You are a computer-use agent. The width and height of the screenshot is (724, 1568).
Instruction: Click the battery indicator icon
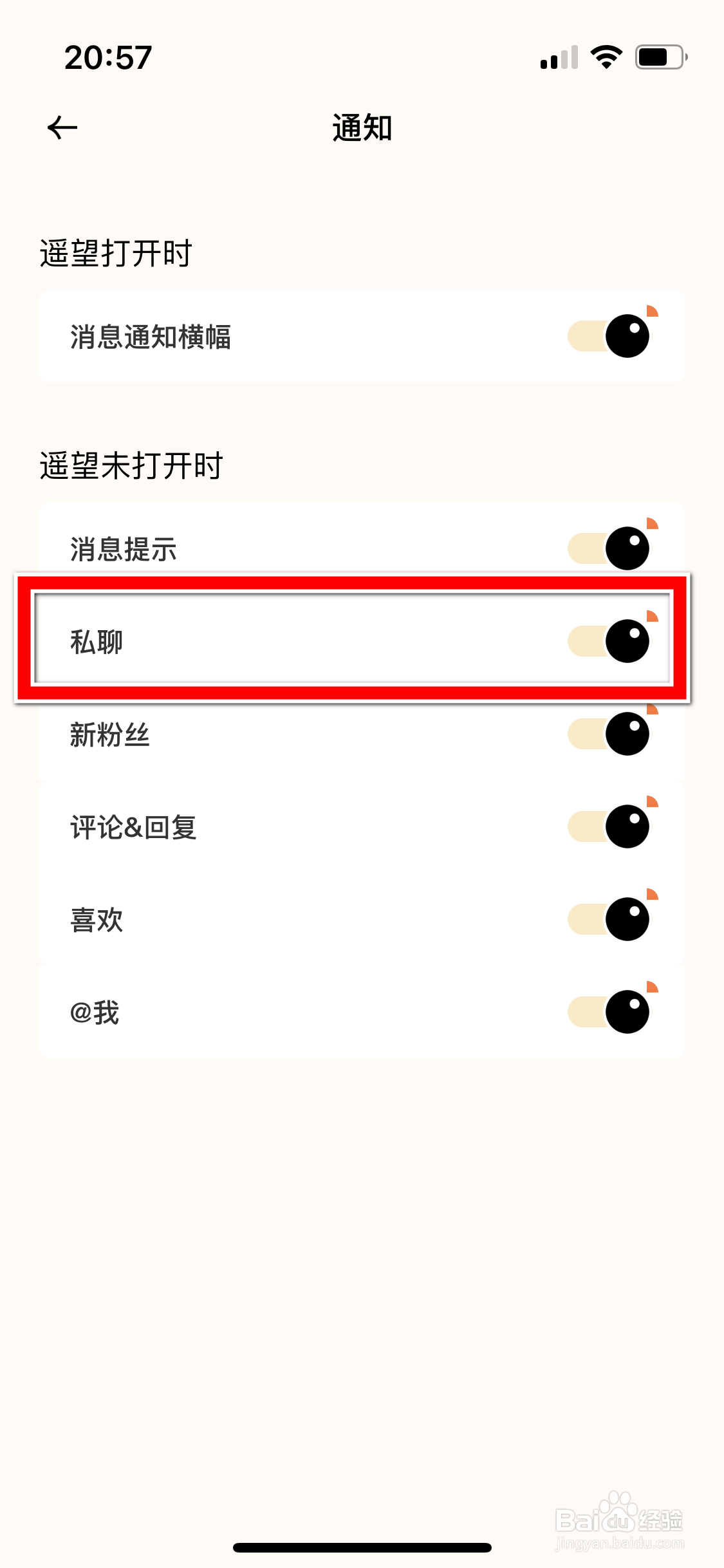[x=658, y=57]
